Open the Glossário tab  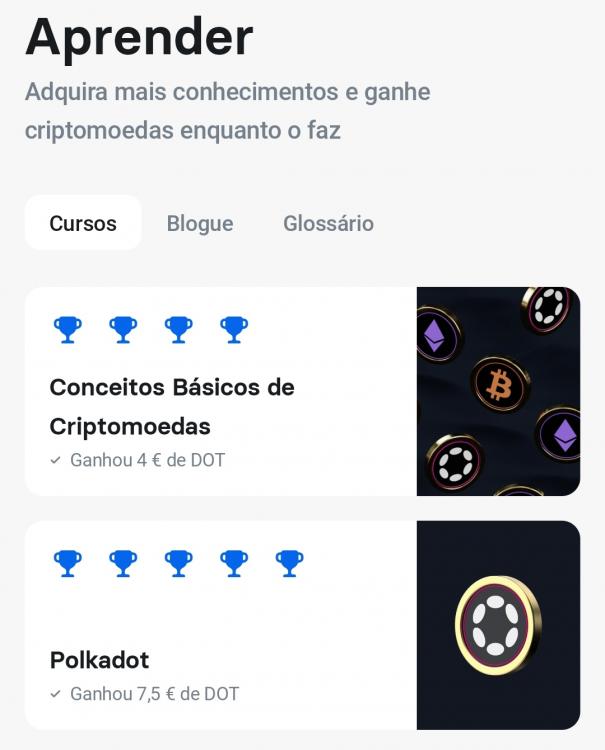click(x=328, y=223)
